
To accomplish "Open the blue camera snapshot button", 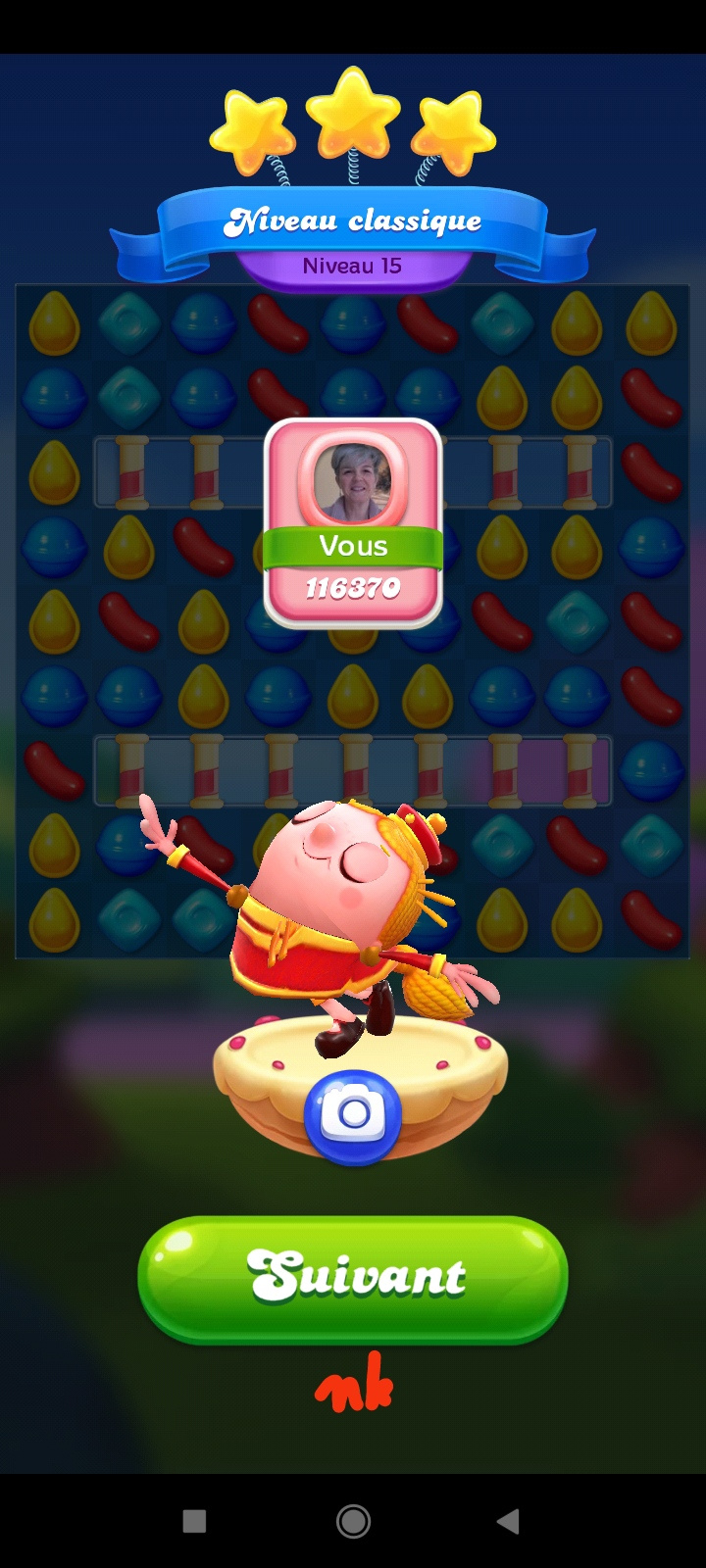I will 353,1115.
